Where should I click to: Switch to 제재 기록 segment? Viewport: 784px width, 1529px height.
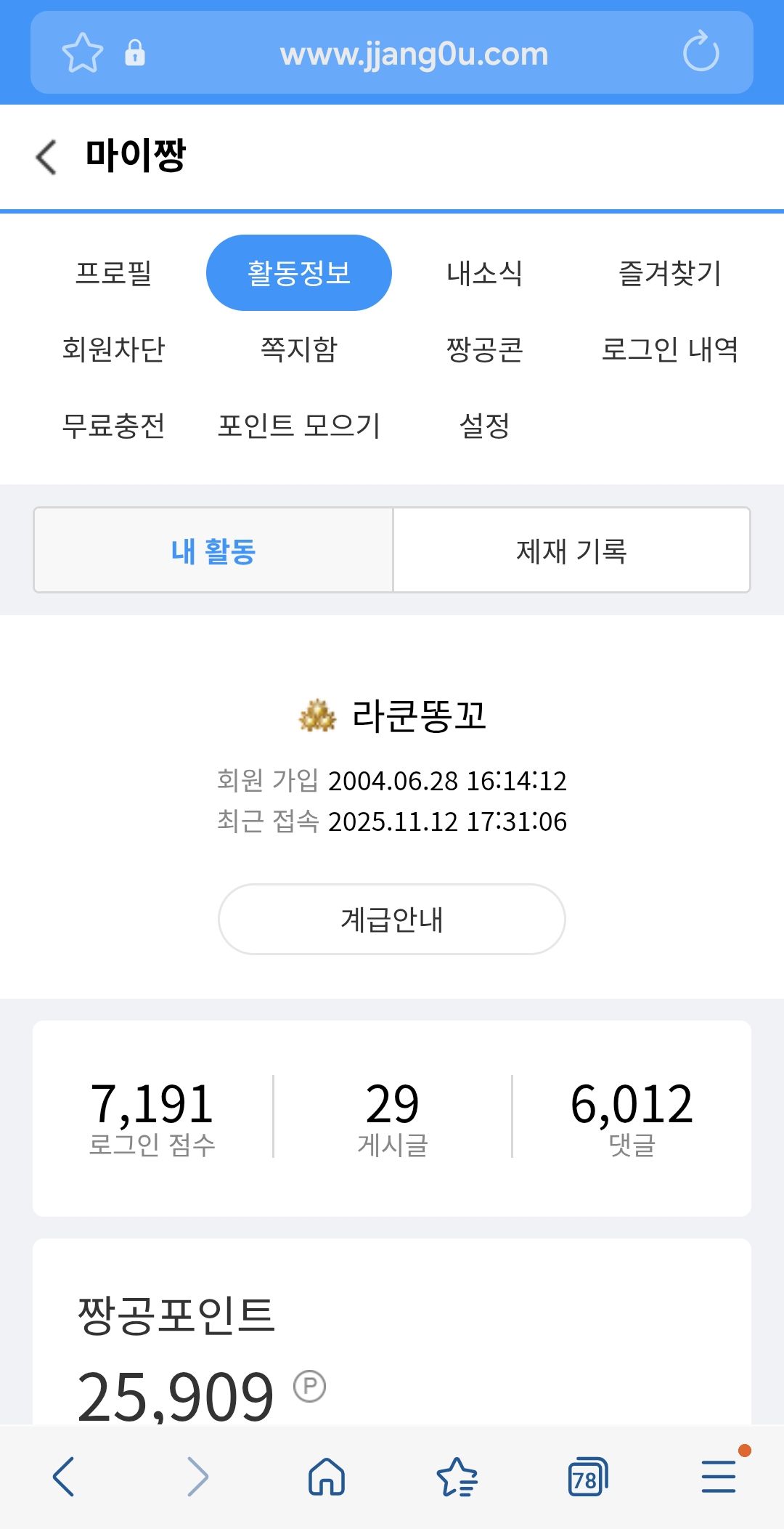click(571, 551)
